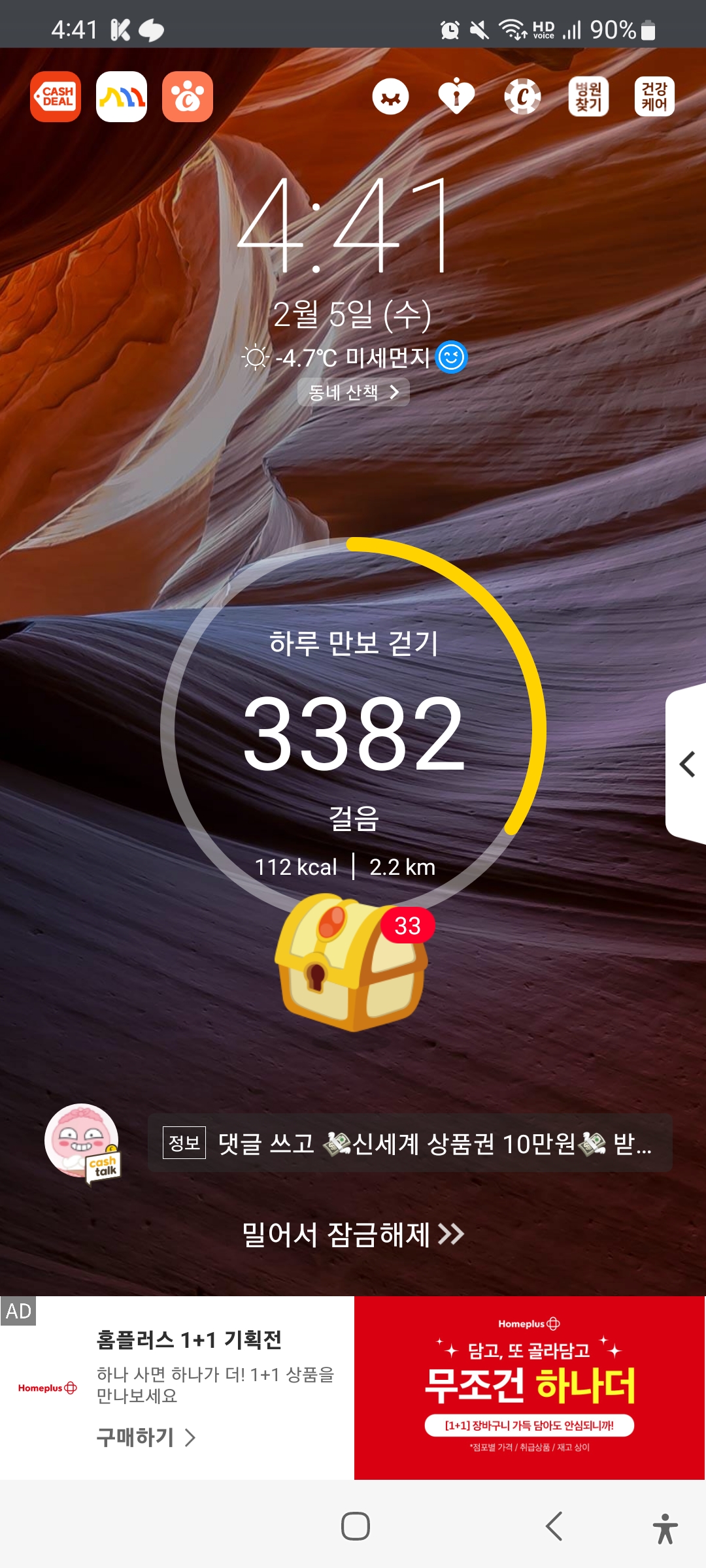Open the orange paw shortcut icon
The width and height of the screenshot is (706, 1568).
click(188, 97)
